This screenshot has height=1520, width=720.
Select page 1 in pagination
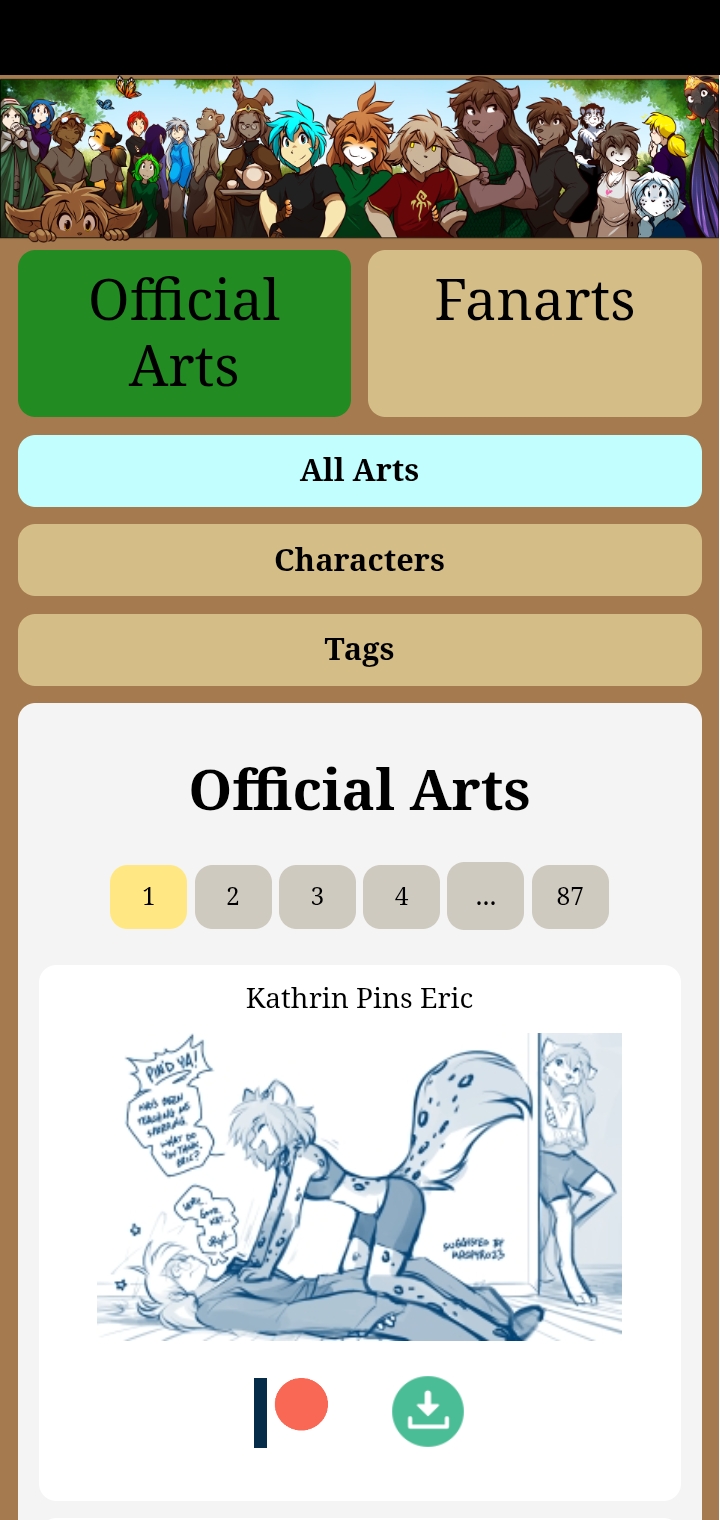[148, 897]
